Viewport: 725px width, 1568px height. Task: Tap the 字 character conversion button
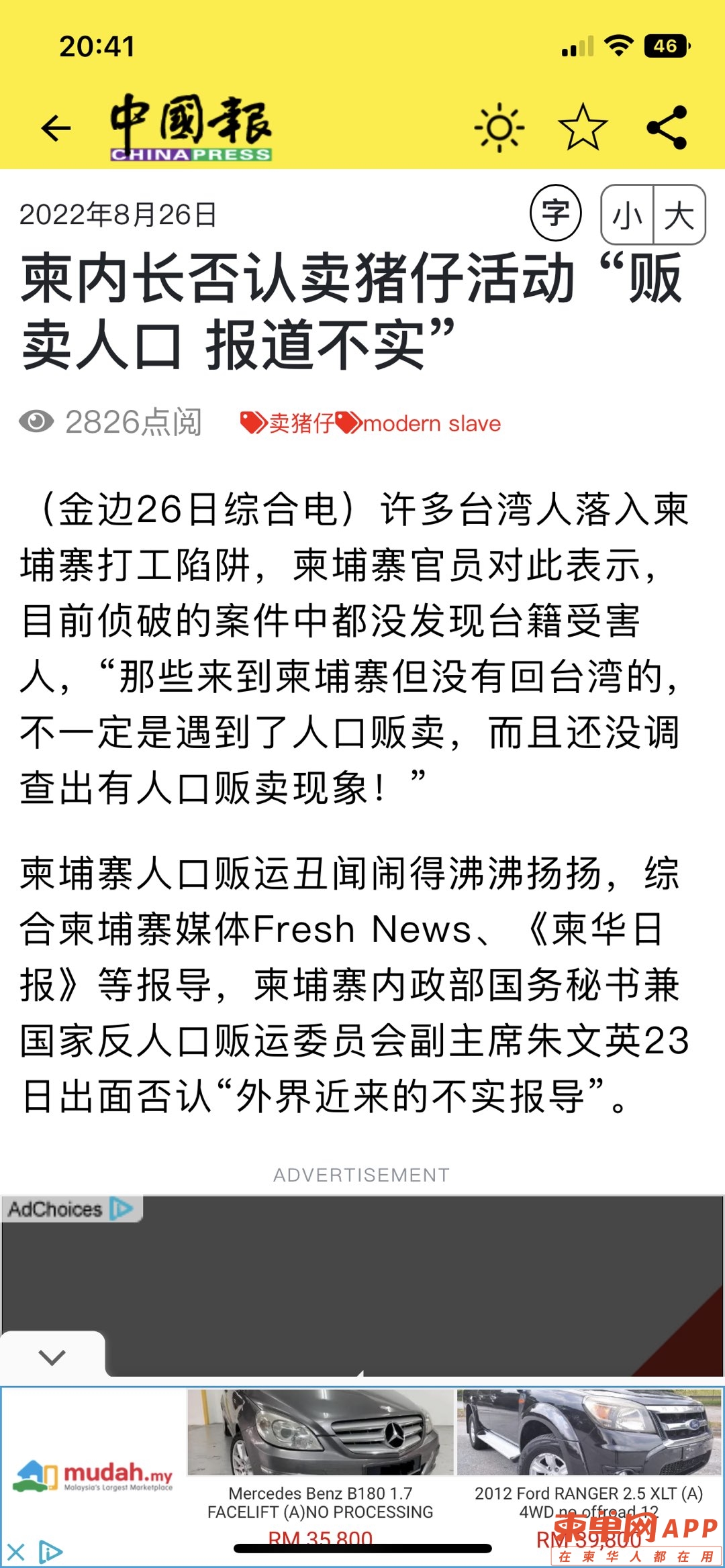click(x=556, y=213)
